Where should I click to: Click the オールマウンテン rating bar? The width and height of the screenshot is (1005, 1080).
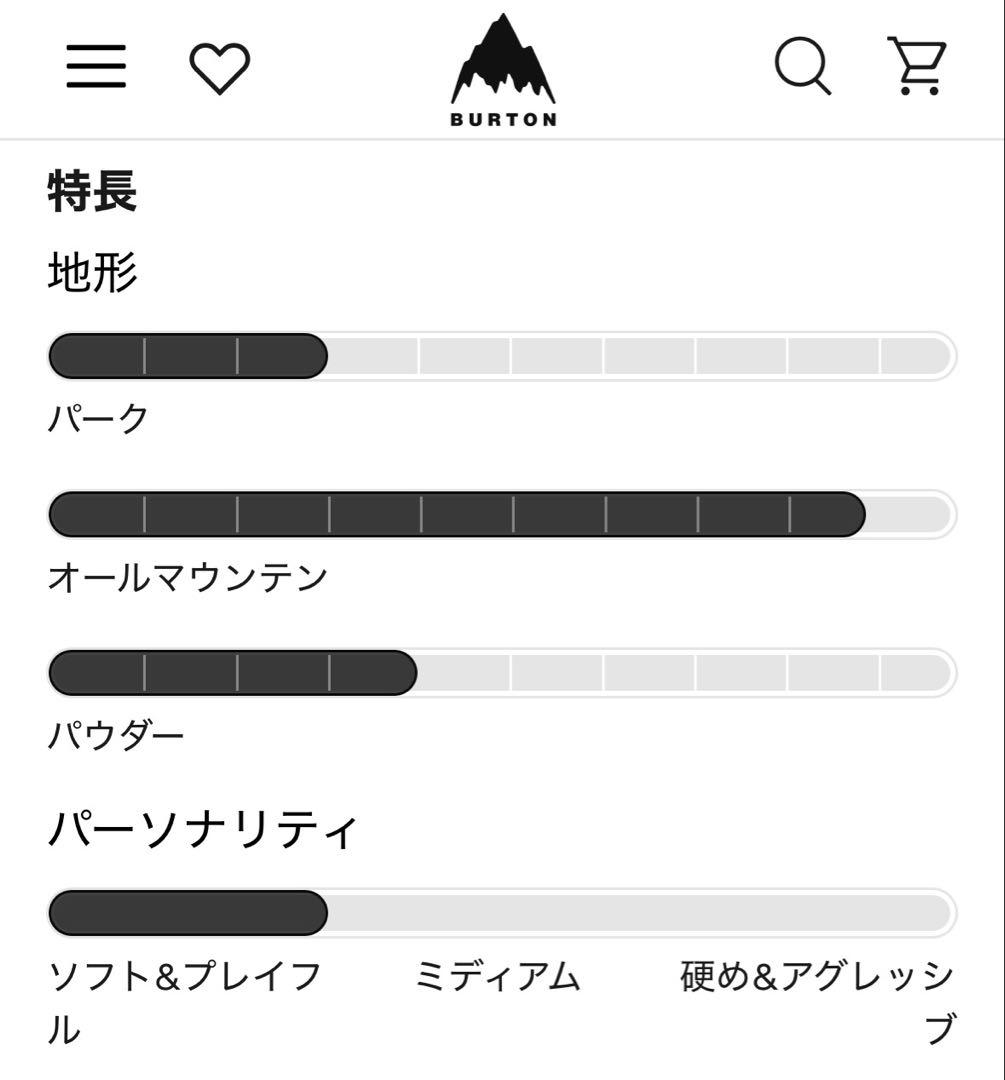500,514
